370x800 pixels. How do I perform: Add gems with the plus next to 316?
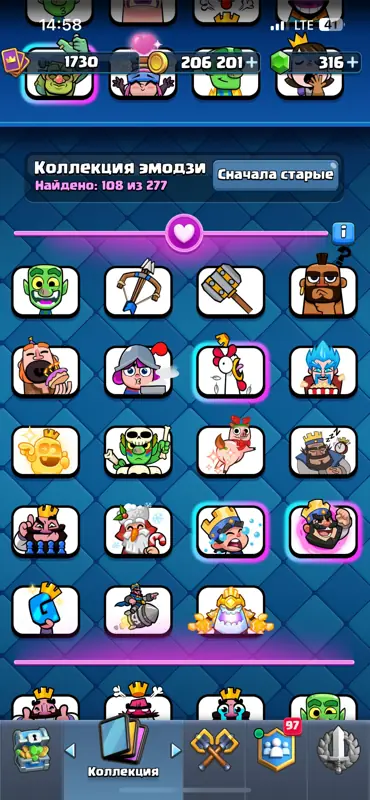pos(352,62)
